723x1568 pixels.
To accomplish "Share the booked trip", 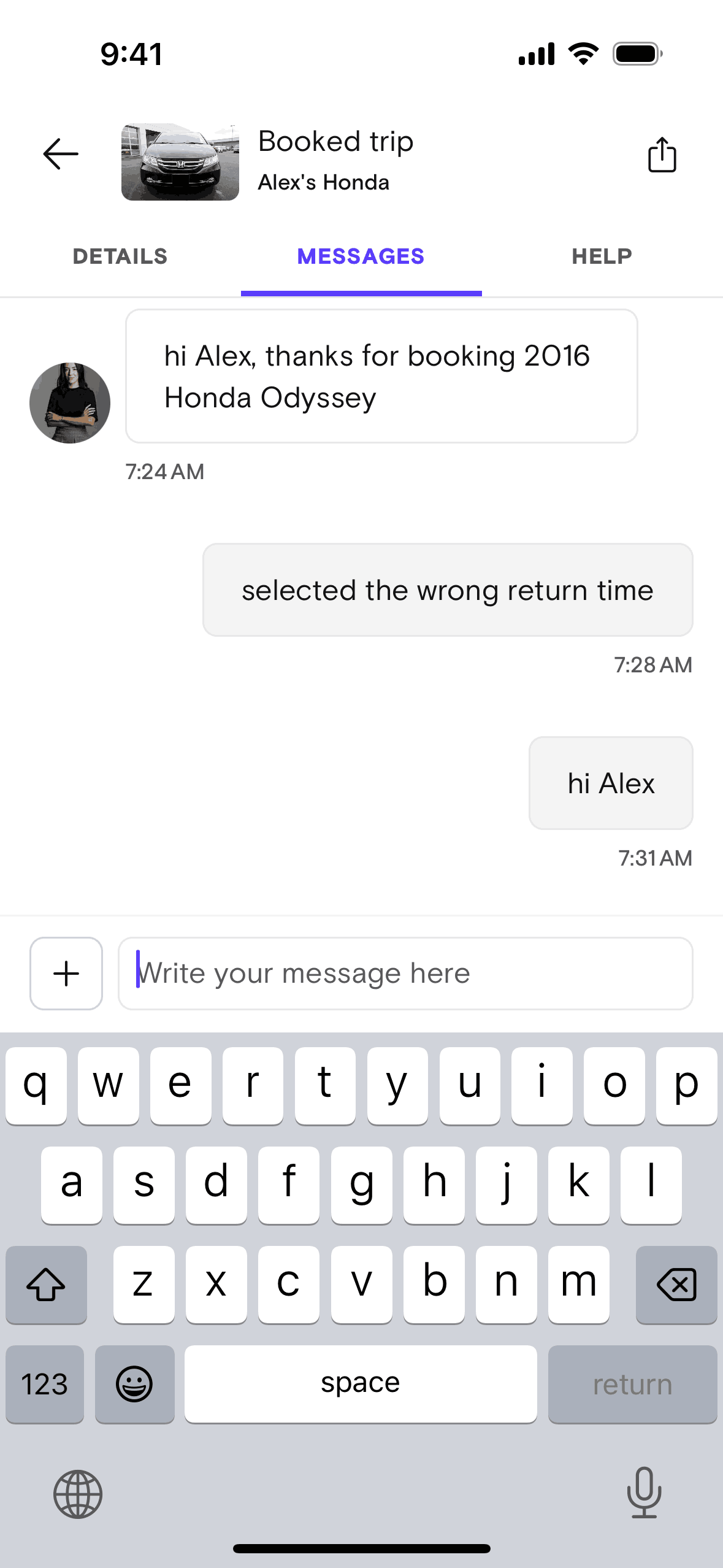I will point(662,155).
